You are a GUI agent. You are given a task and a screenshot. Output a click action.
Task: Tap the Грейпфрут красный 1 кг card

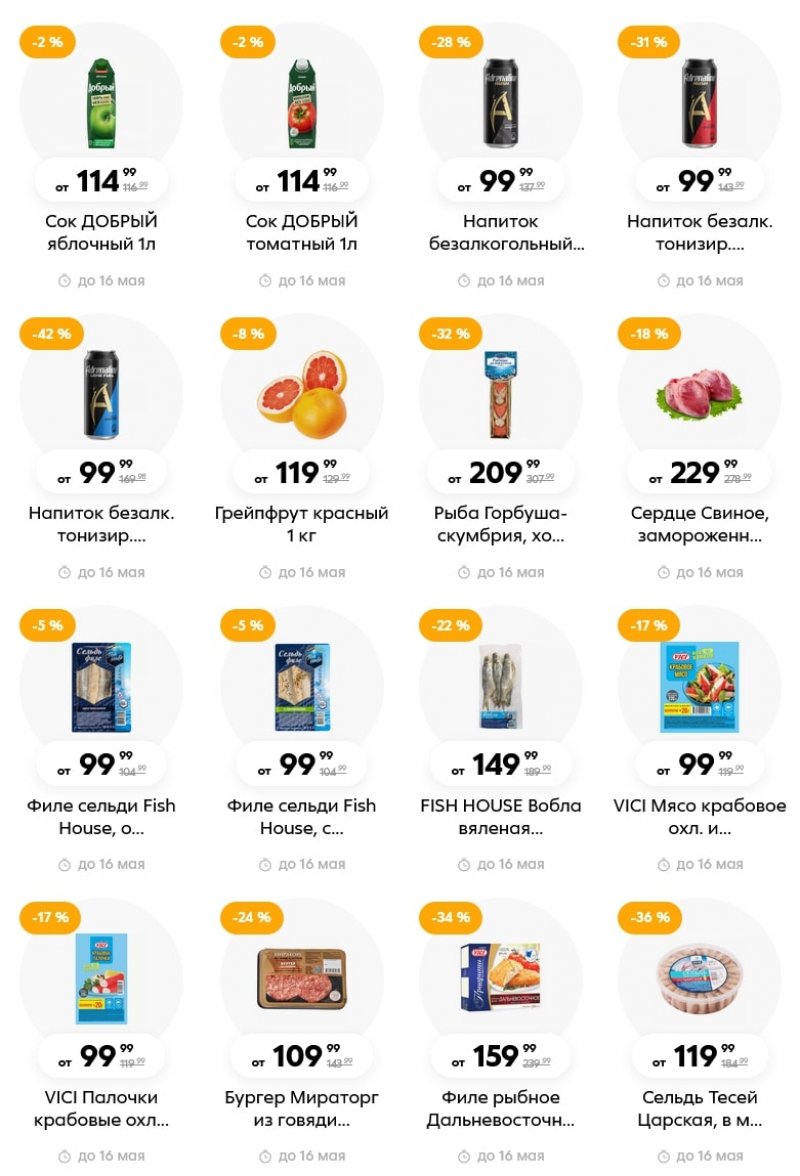(301, 392)
